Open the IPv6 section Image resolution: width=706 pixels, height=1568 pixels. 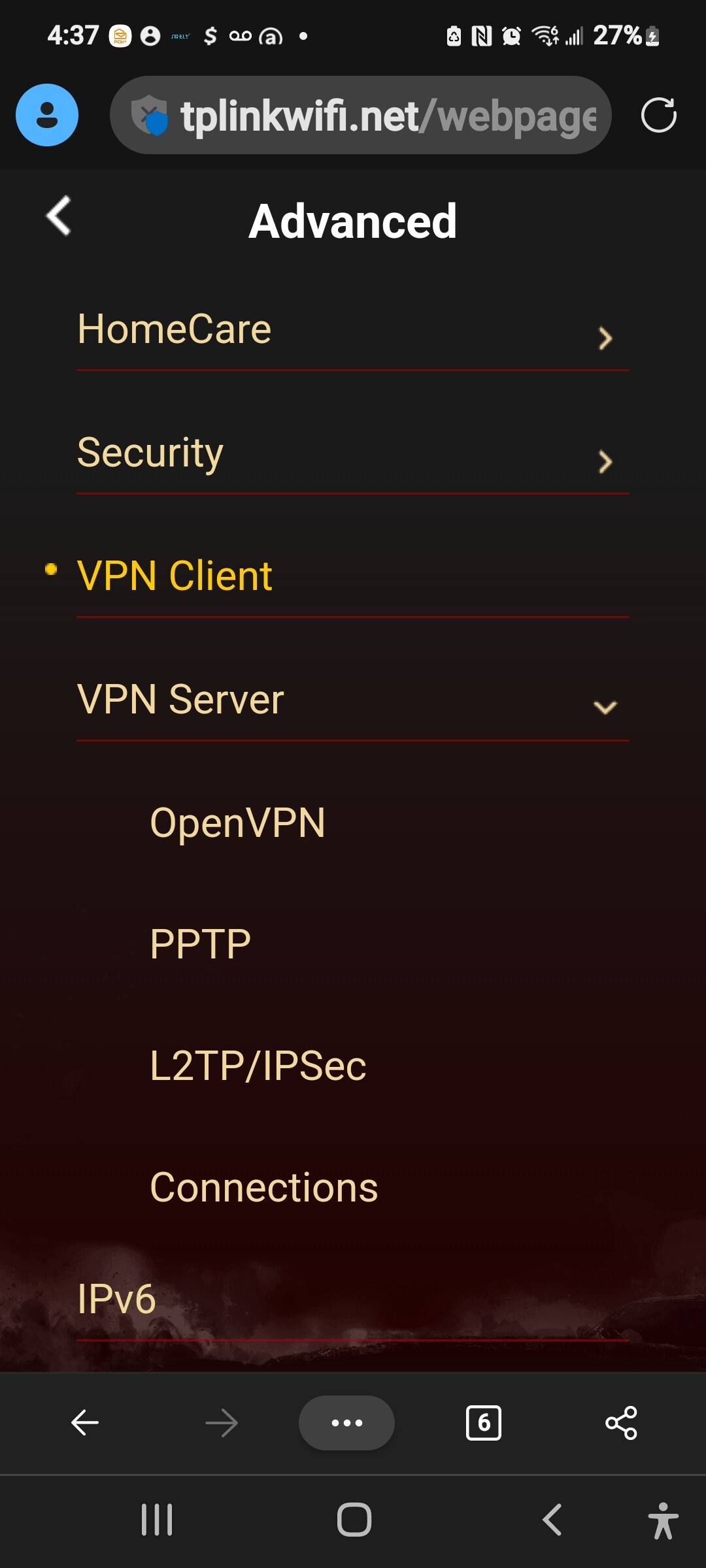coord(353,1299)
